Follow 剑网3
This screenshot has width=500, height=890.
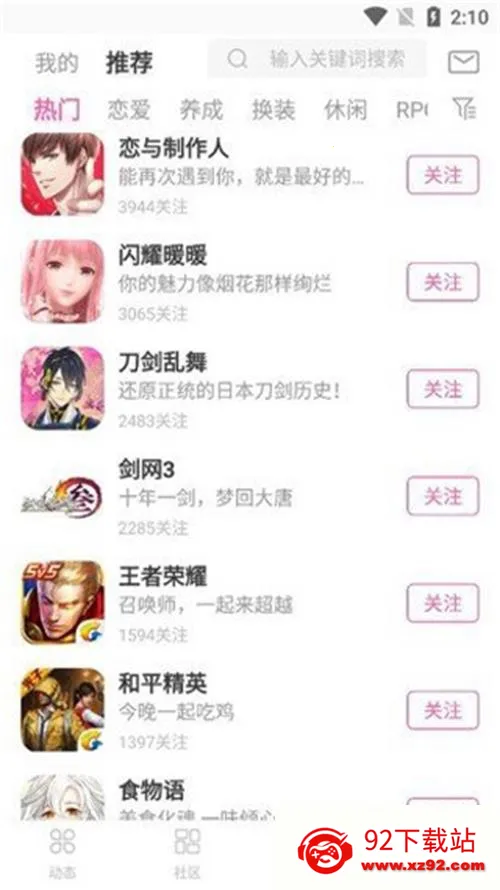point(443,496)
